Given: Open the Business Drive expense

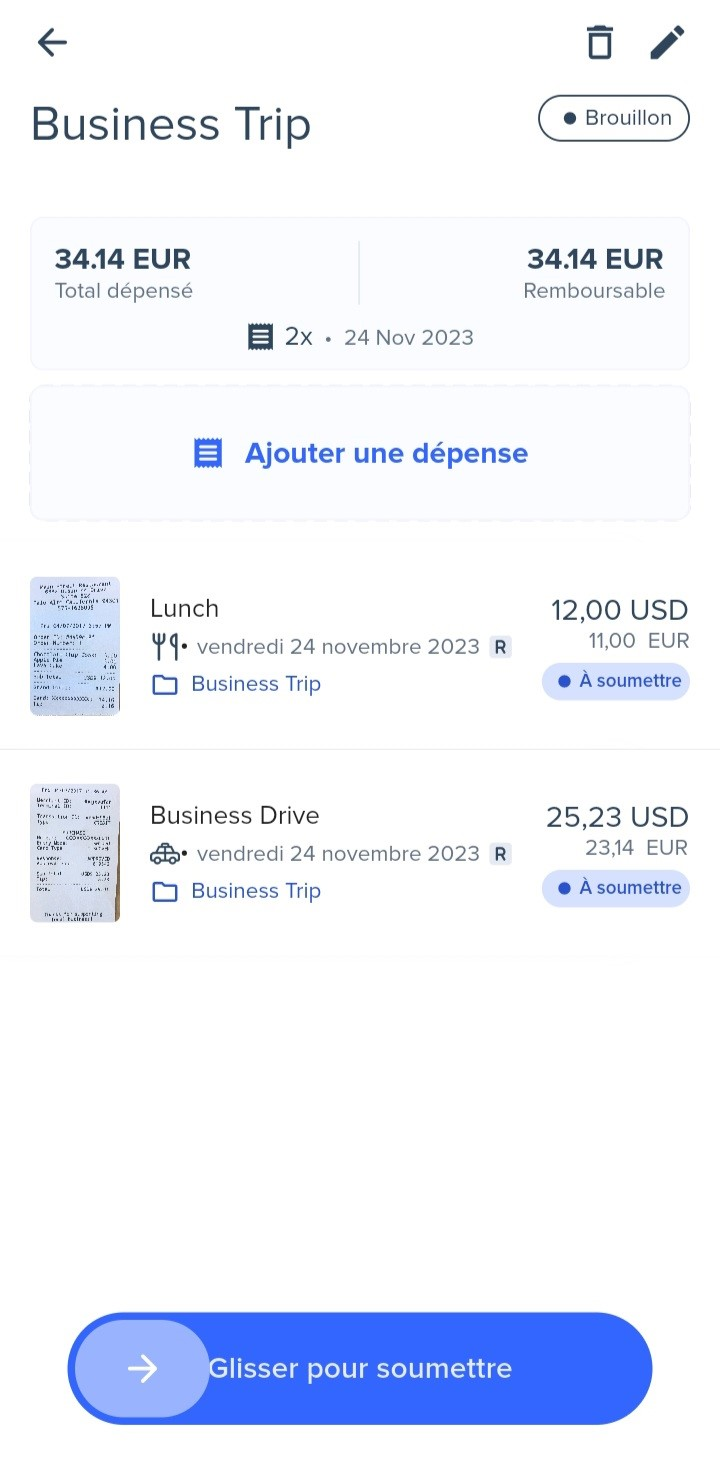Looking at the screenshot, I should [360, 853].
